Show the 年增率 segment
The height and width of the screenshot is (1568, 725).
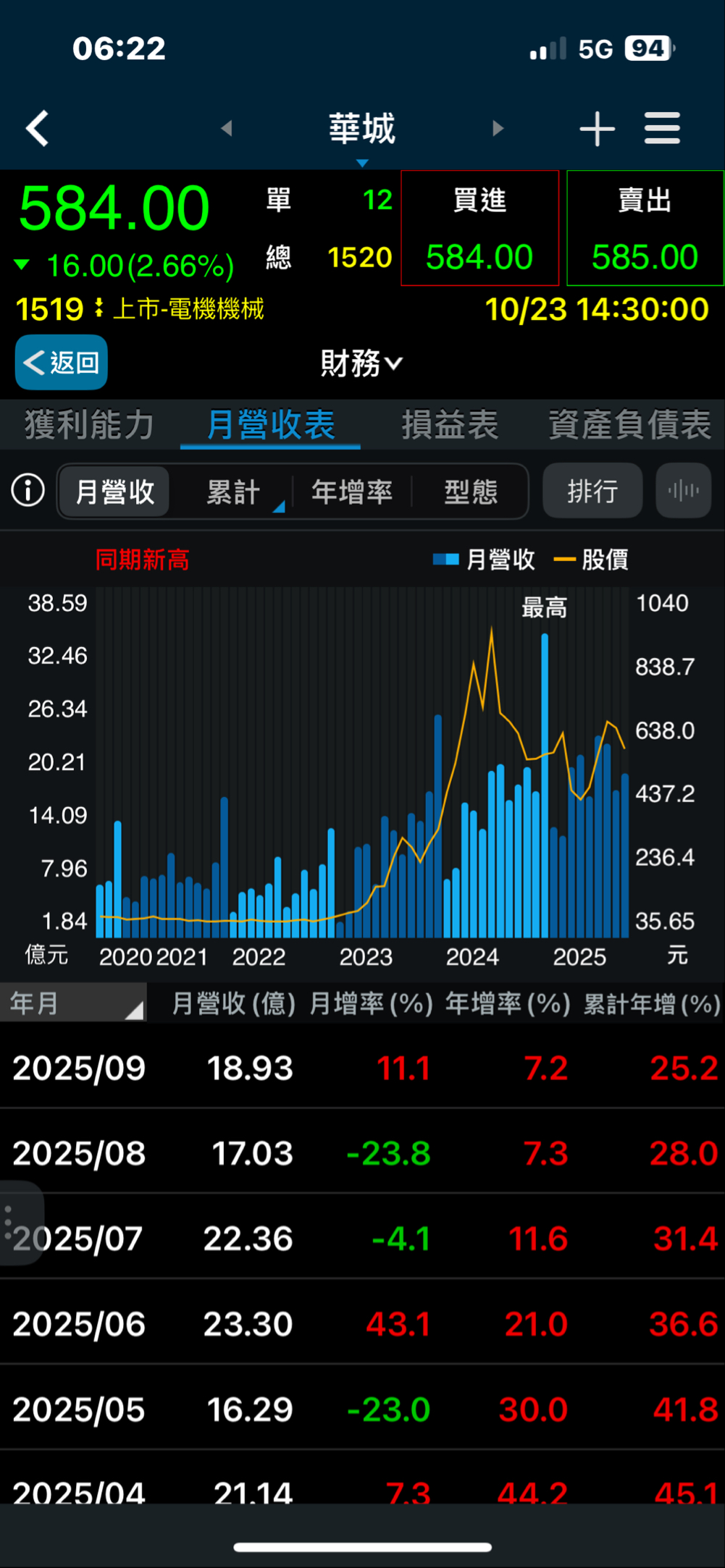352,492
